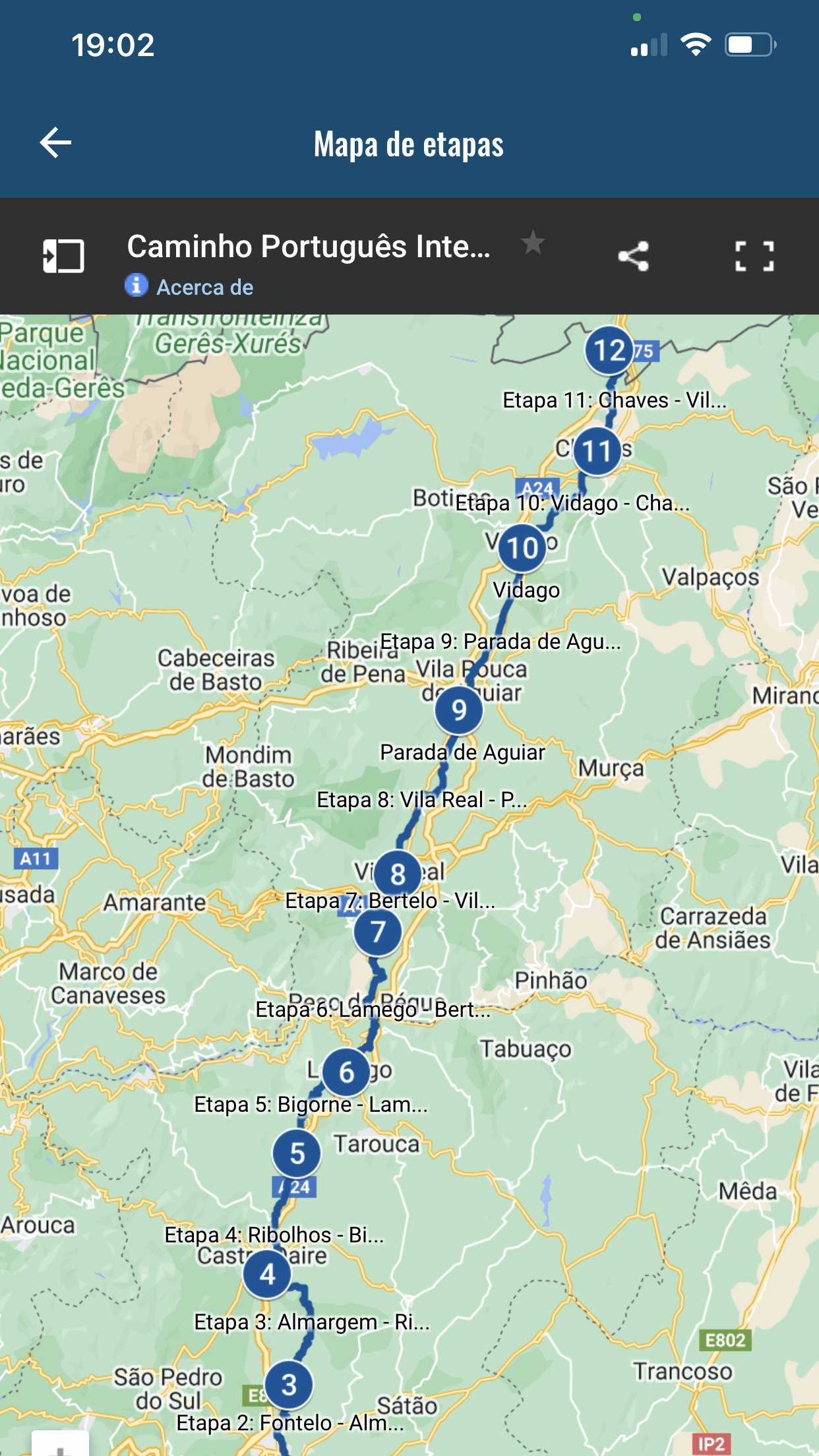Zoom in with the plus button
This screenshot has height=1456, width=819.
60,1445
